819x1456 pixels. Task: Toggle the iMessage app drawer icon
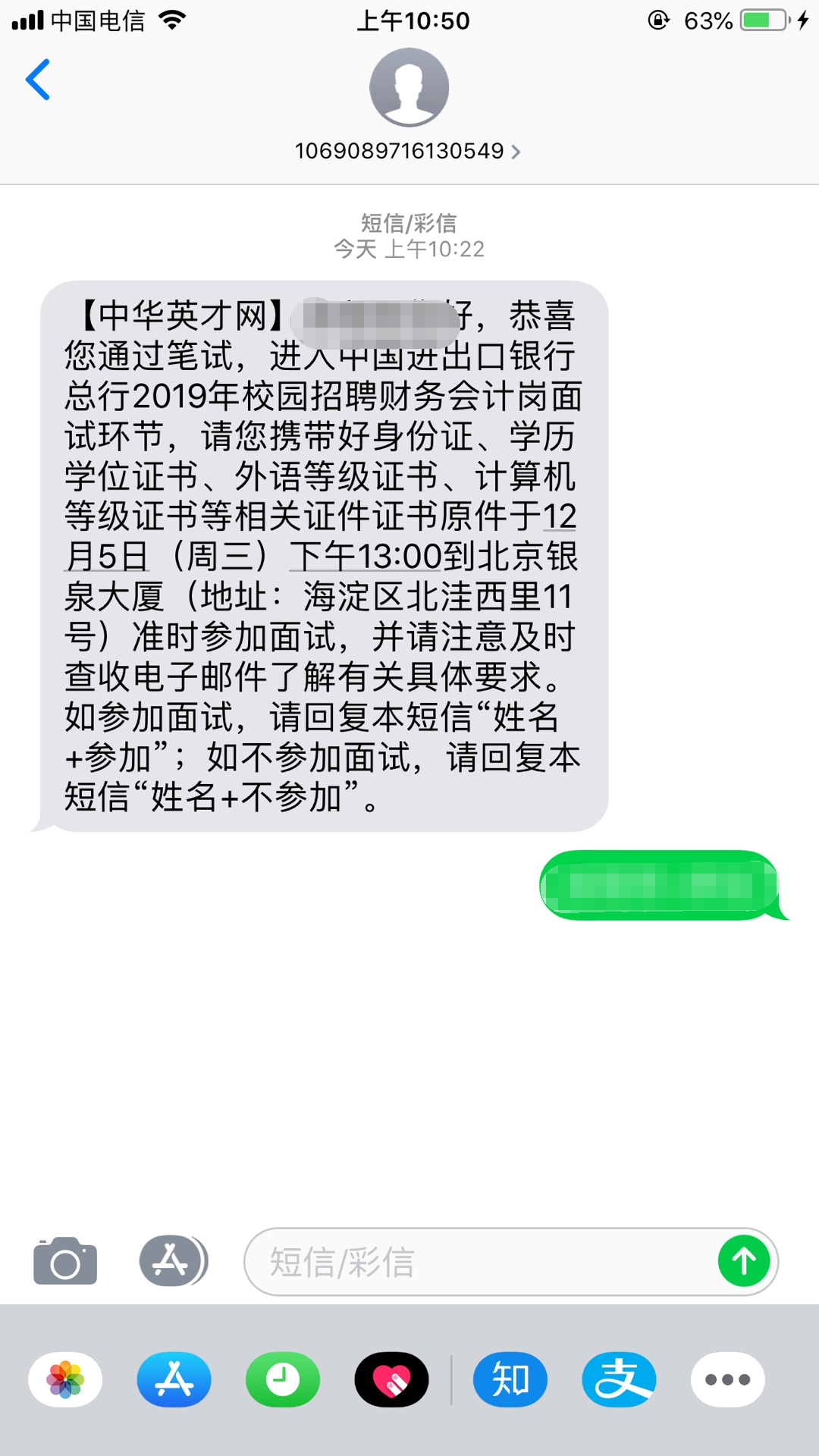[173, 1261]
